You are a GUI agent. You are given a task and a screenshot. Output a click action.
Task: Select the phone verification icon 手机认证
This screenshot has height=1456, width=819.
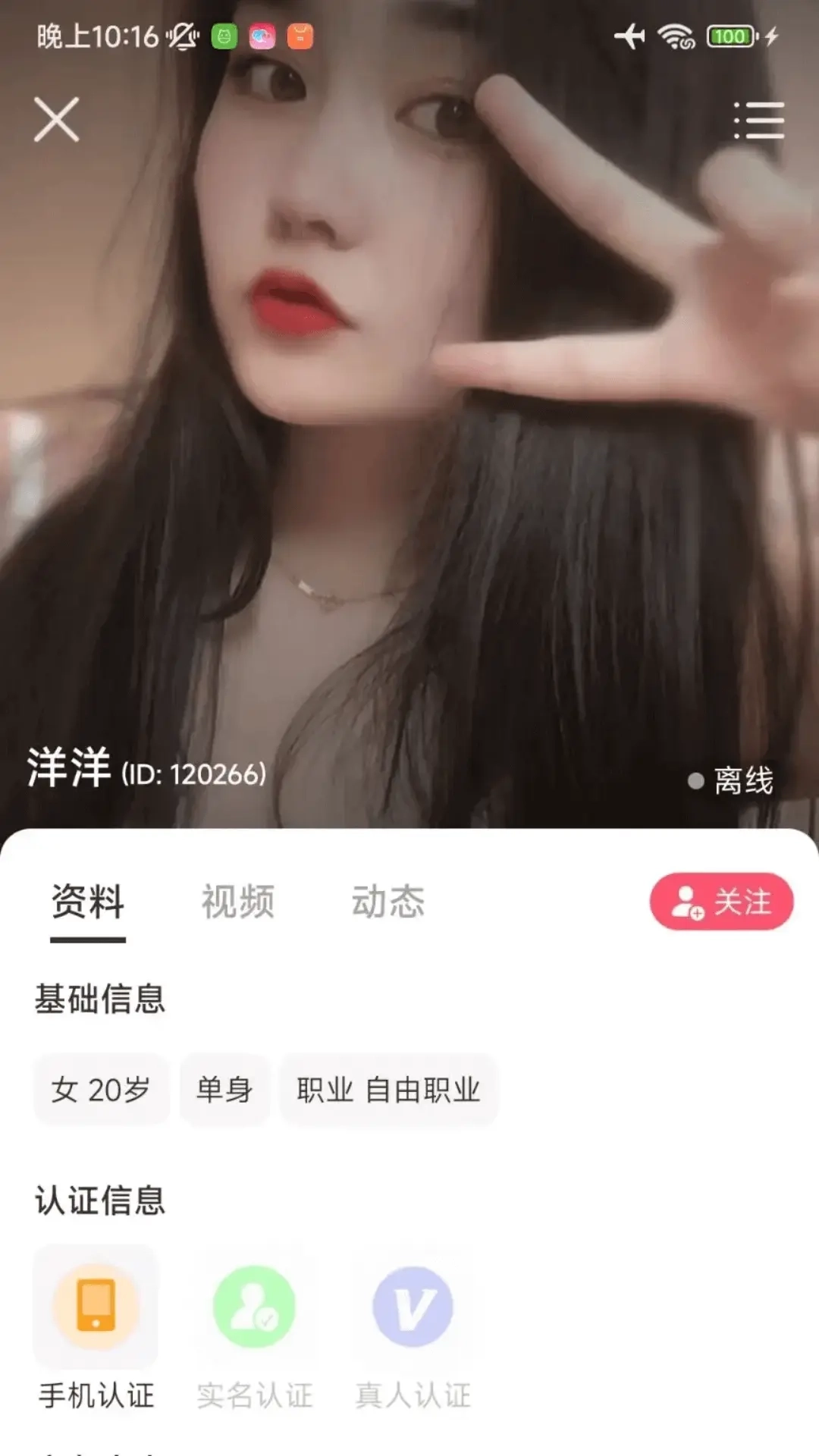[x=95, y=1306]
